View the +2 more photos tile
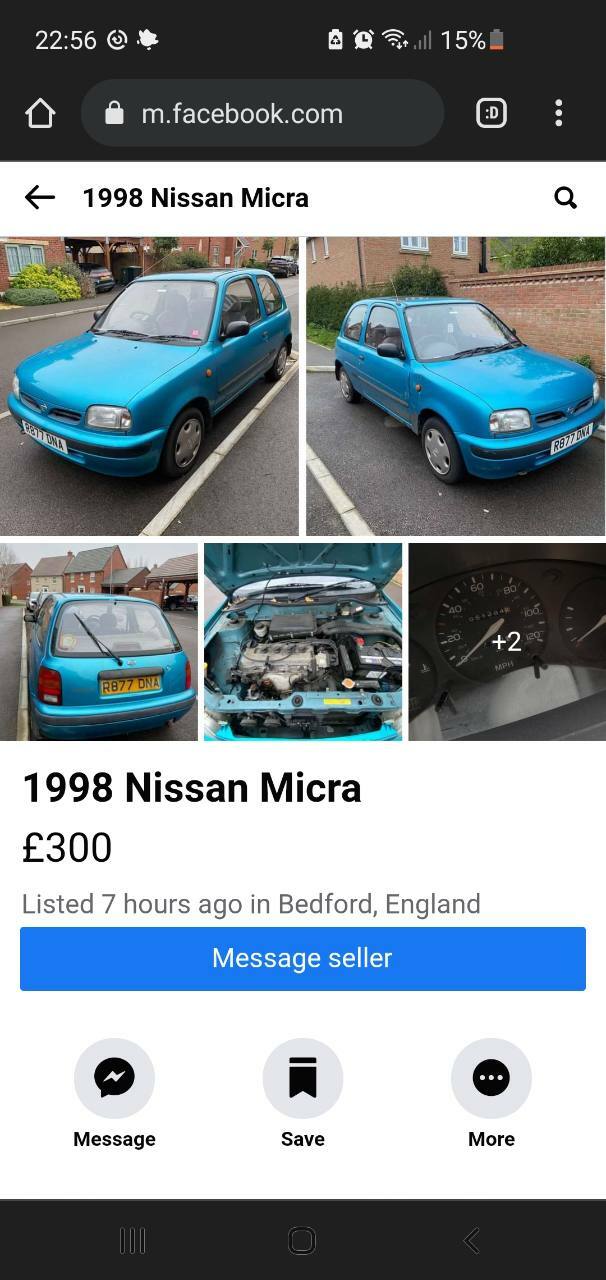The image size is (606, 1280). tap(507, 642)
